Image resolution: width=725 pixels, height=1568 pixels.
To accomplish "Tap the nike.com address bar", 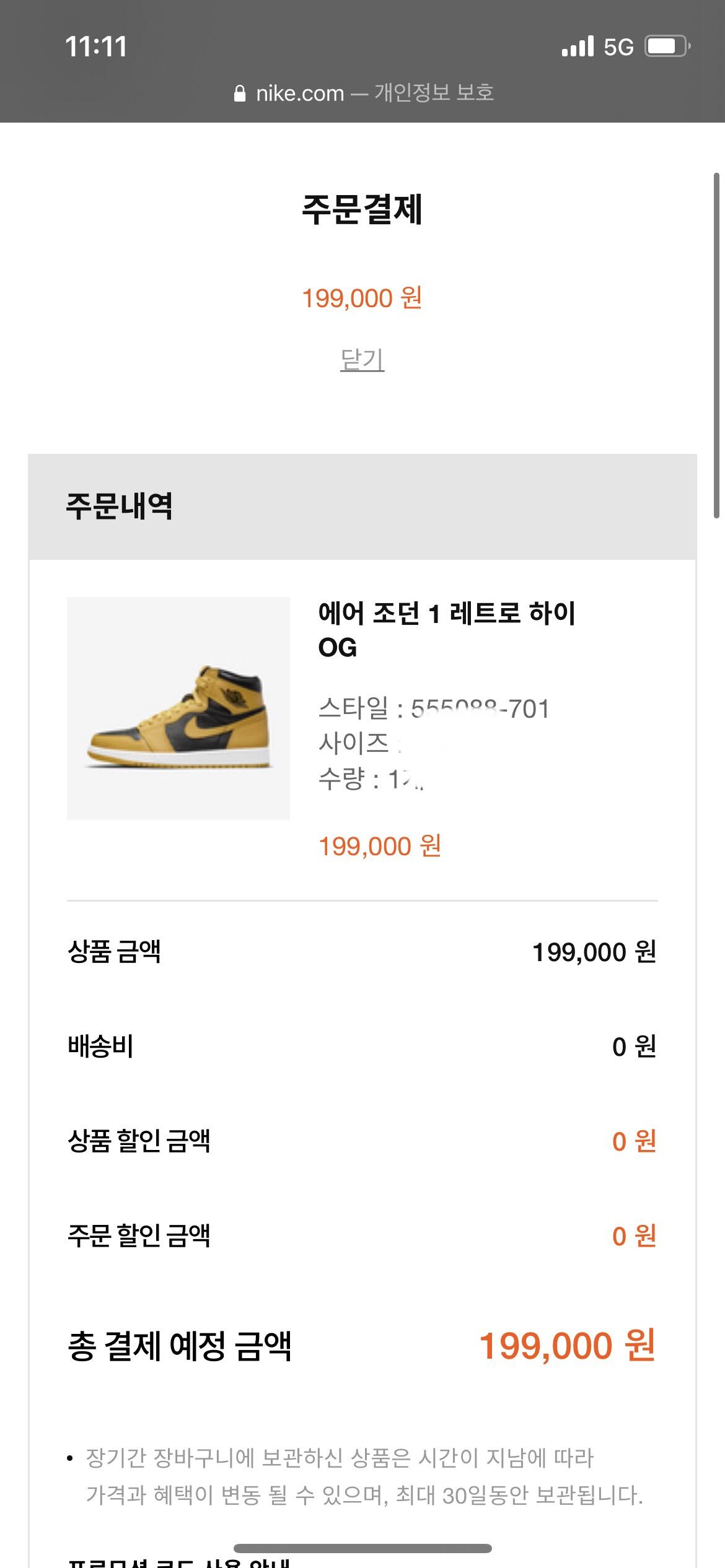I will [x=363, y=94].
